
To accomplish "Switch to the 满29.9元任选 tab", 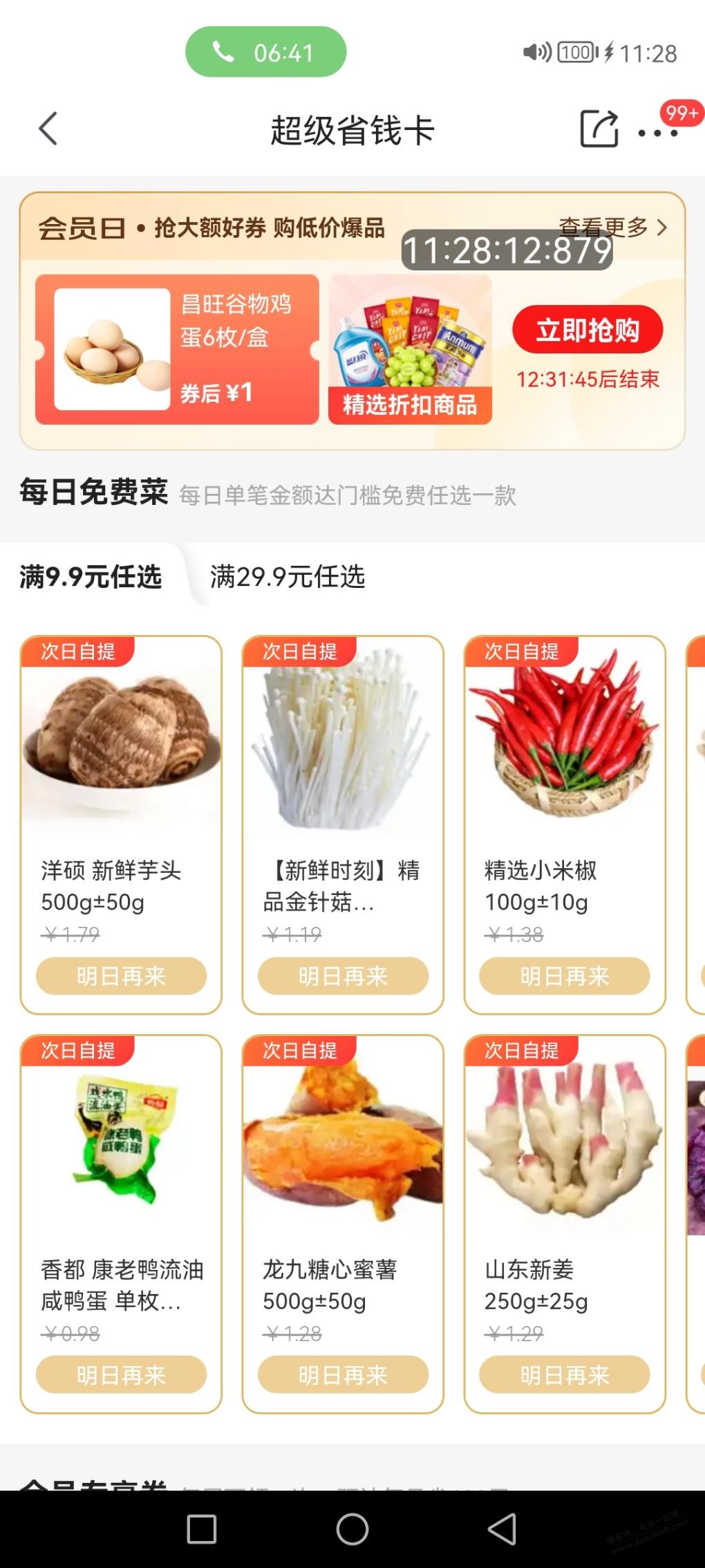I will 288,576.
